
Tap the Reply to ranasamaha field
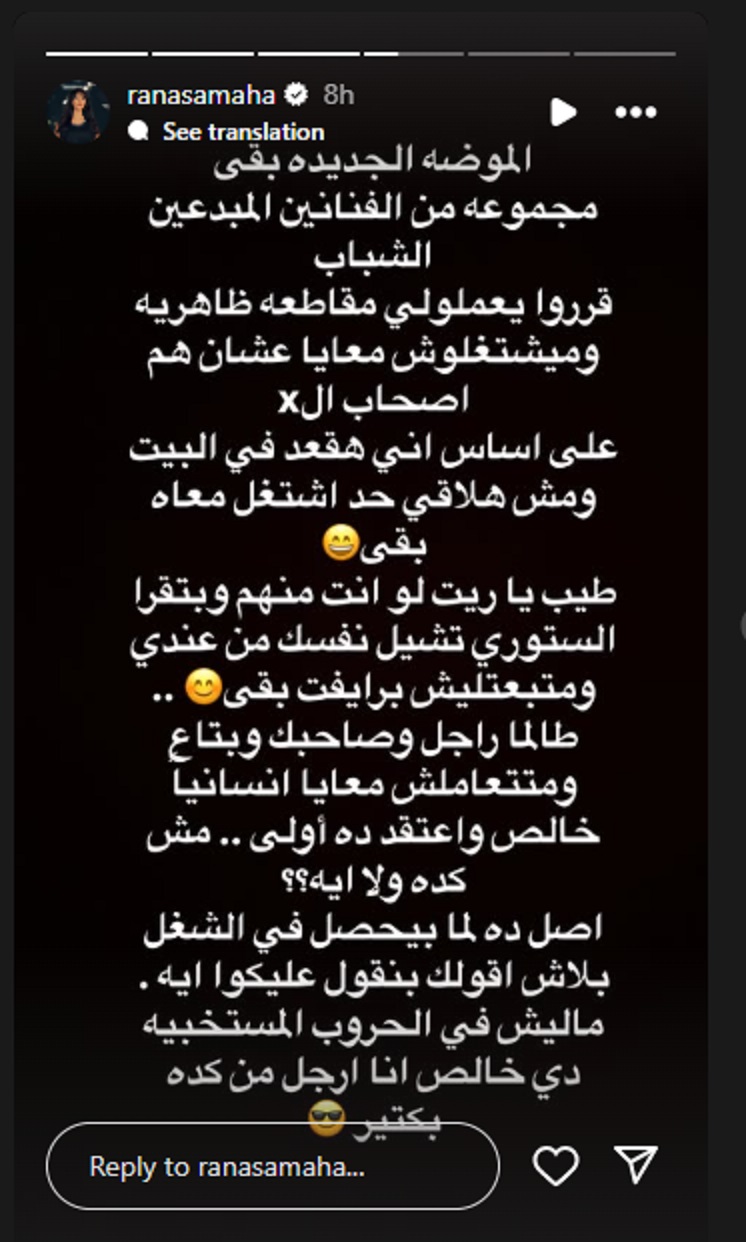click(272, 1166)
